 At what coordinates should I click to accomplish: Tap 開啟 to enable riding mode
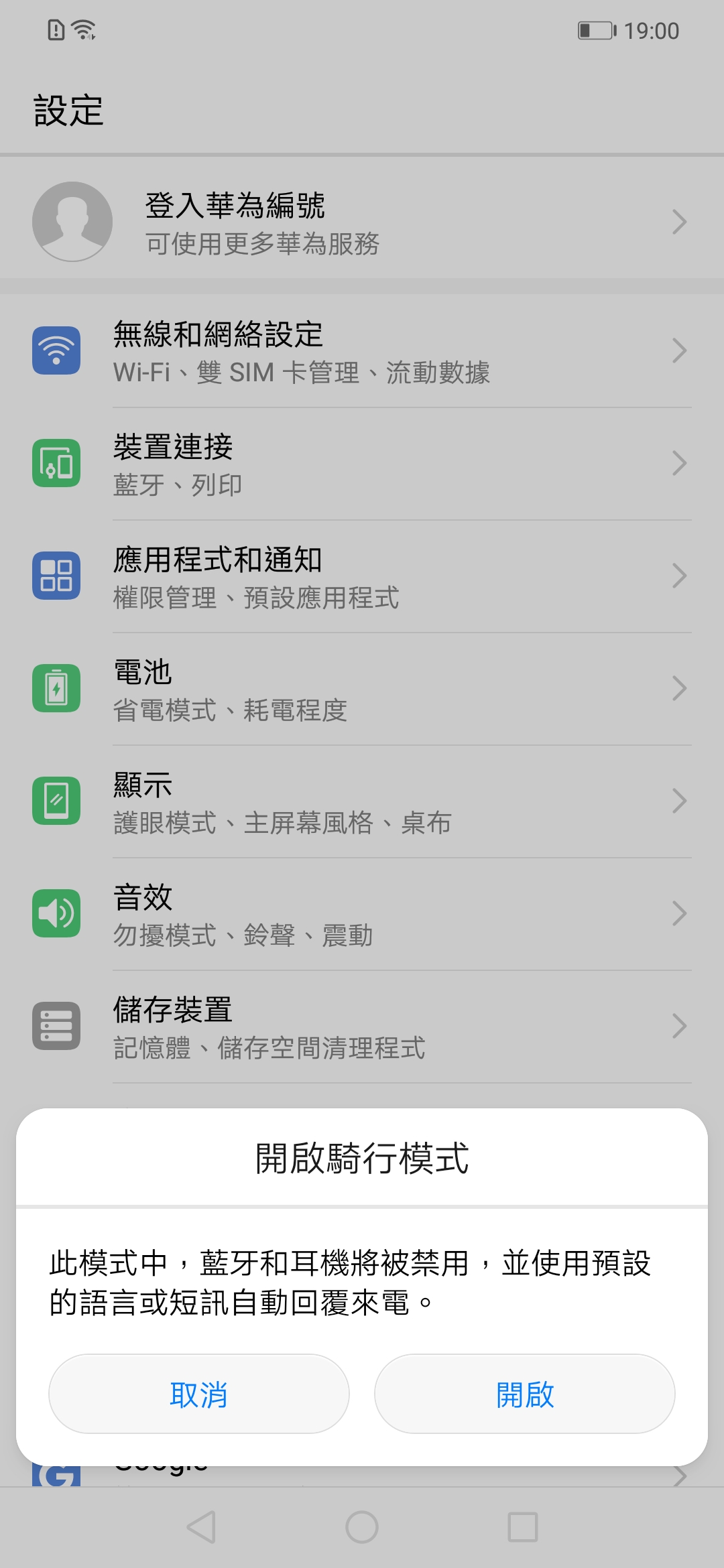click(x=525, y=1394)
